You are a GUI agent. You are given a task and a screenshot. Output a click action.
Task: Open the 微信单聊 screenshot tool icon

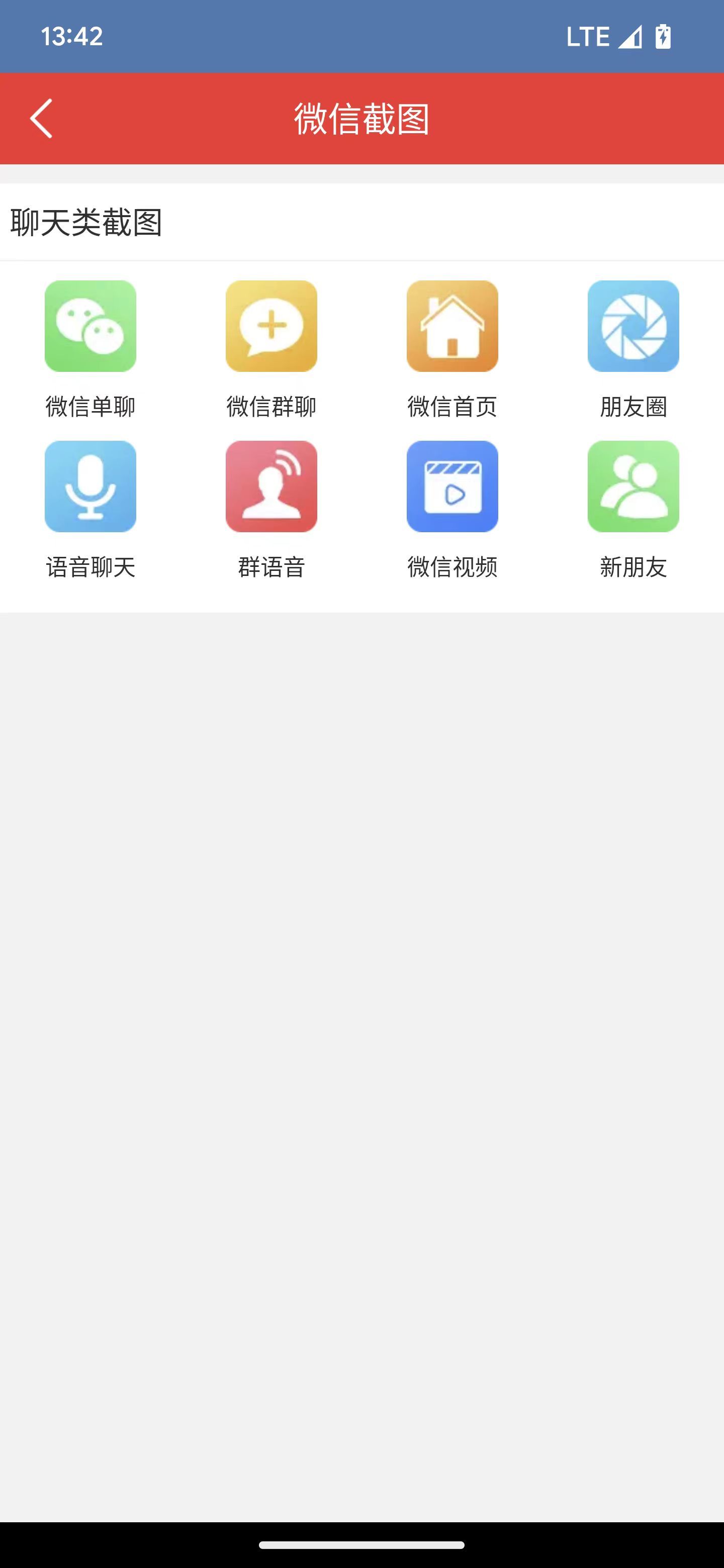tap(90, 326)
